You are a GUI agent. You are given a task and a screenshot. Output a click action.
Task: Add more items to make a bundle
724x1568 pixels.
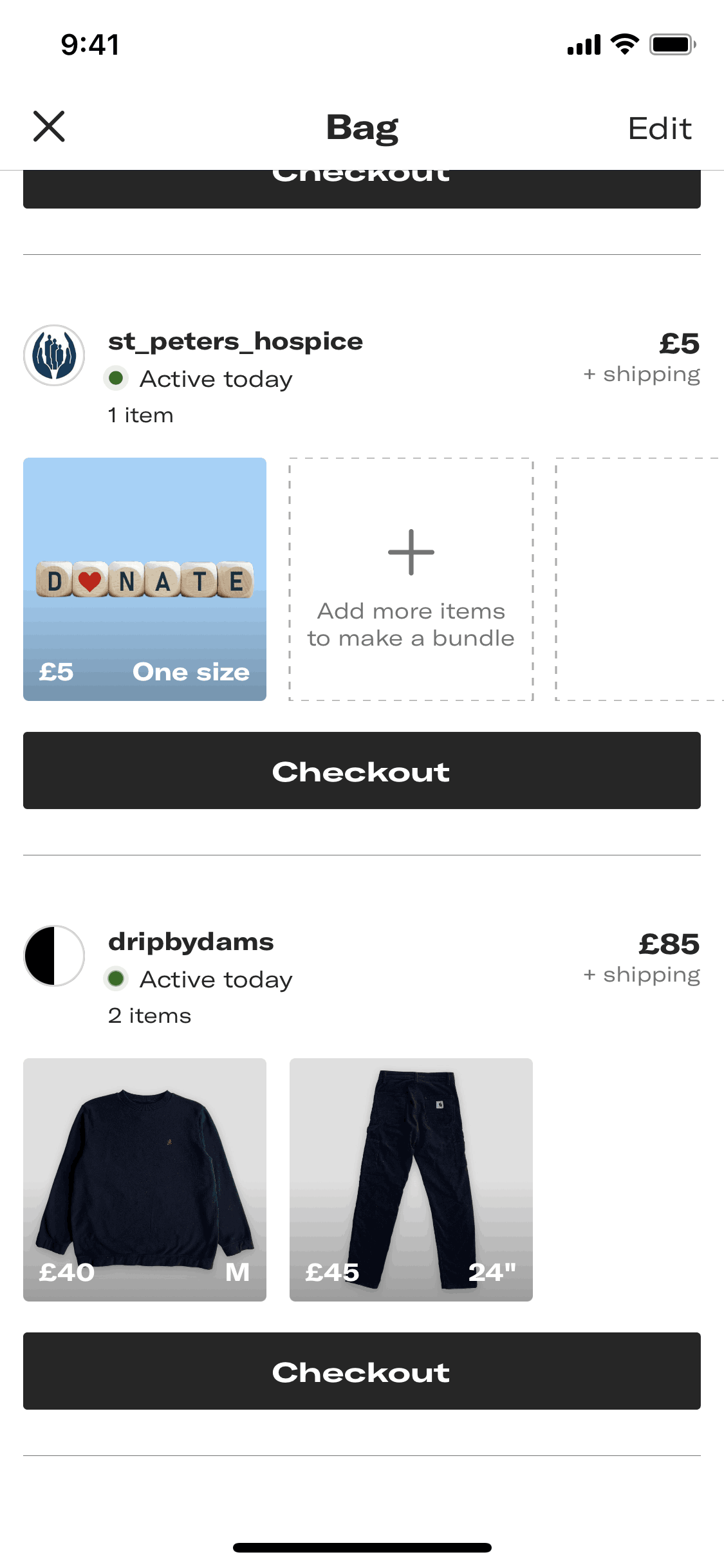pos(411,579)
